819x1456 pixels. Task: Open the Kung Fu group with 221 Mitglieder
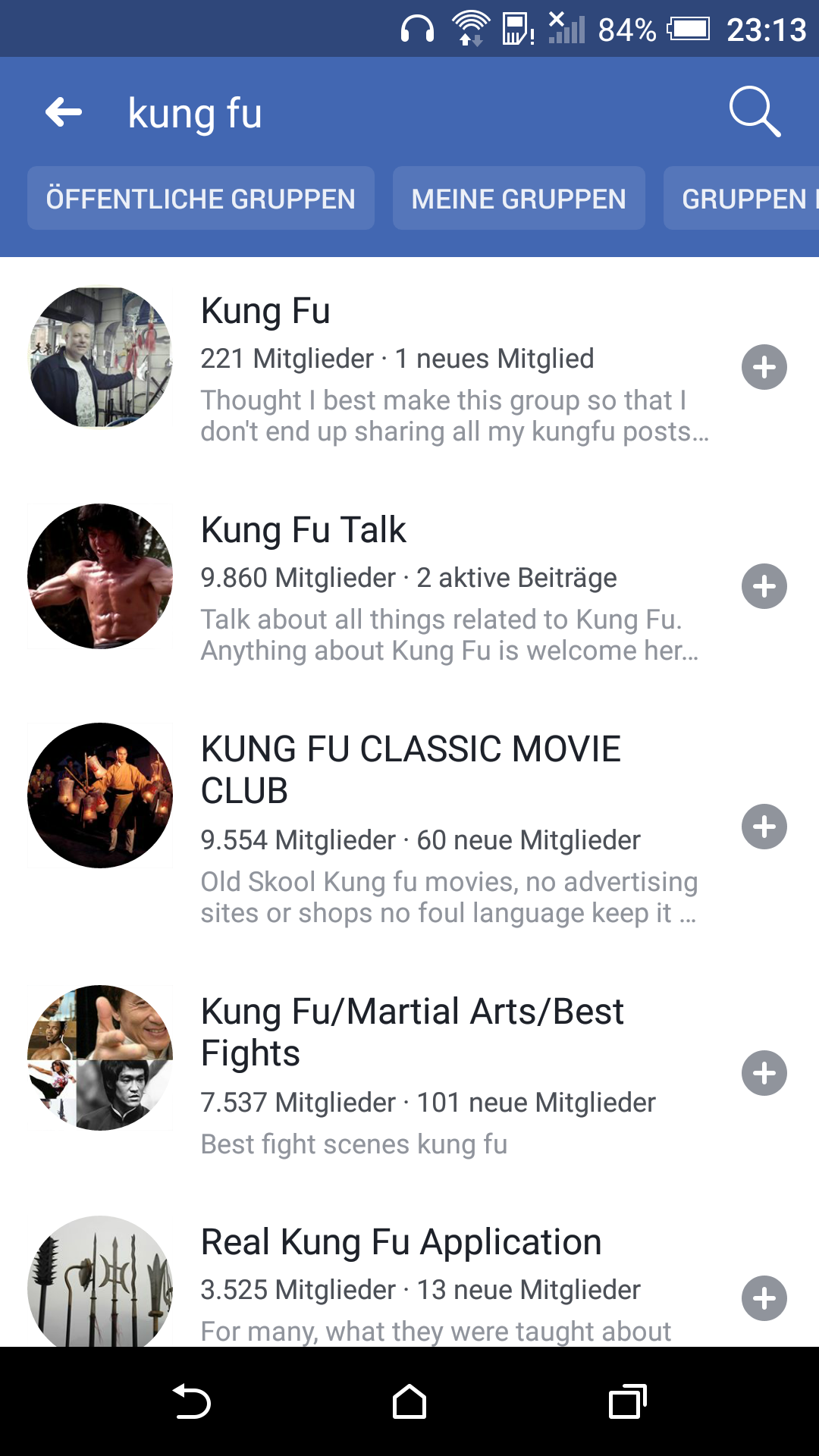point(265,311)
